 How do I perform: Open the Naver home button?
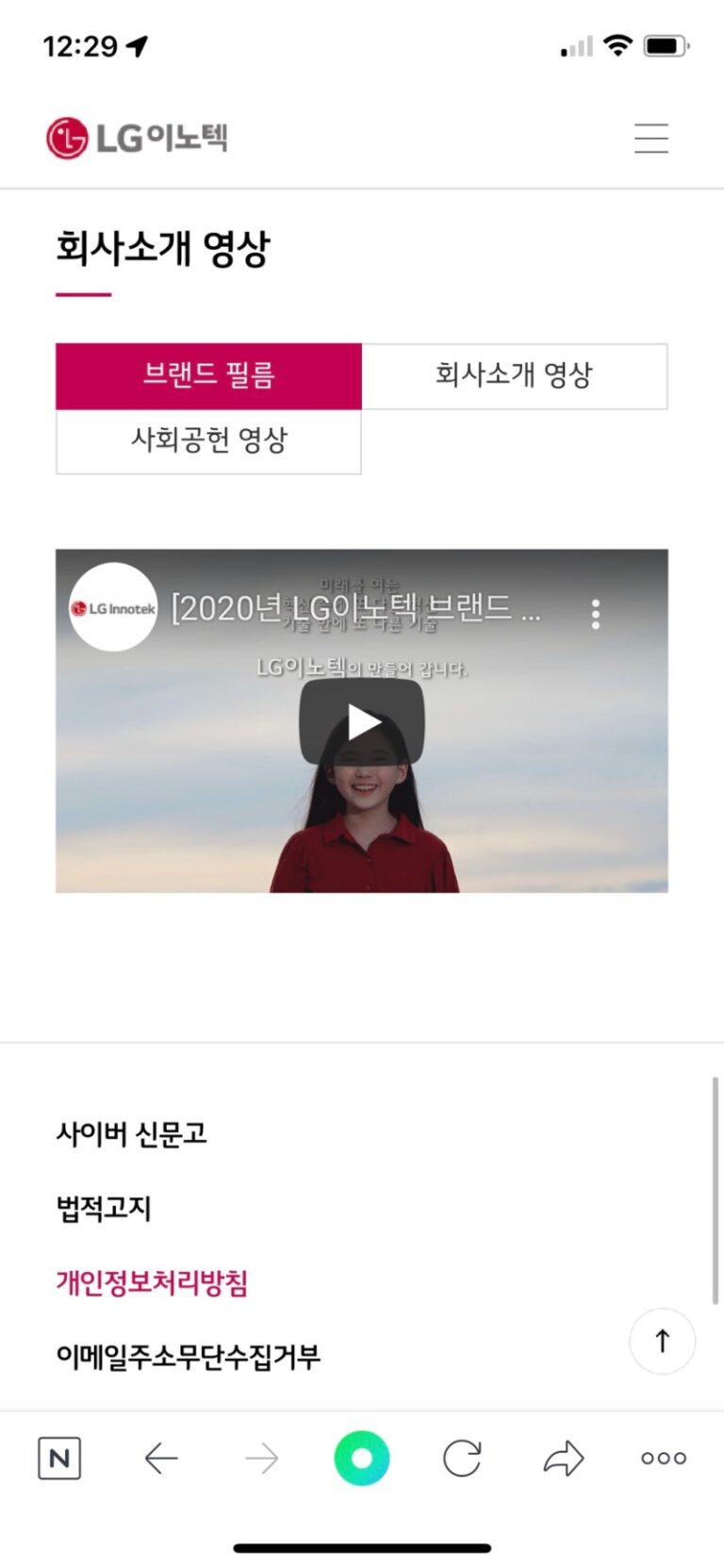pyautogui.click(x=59, y=1459)
